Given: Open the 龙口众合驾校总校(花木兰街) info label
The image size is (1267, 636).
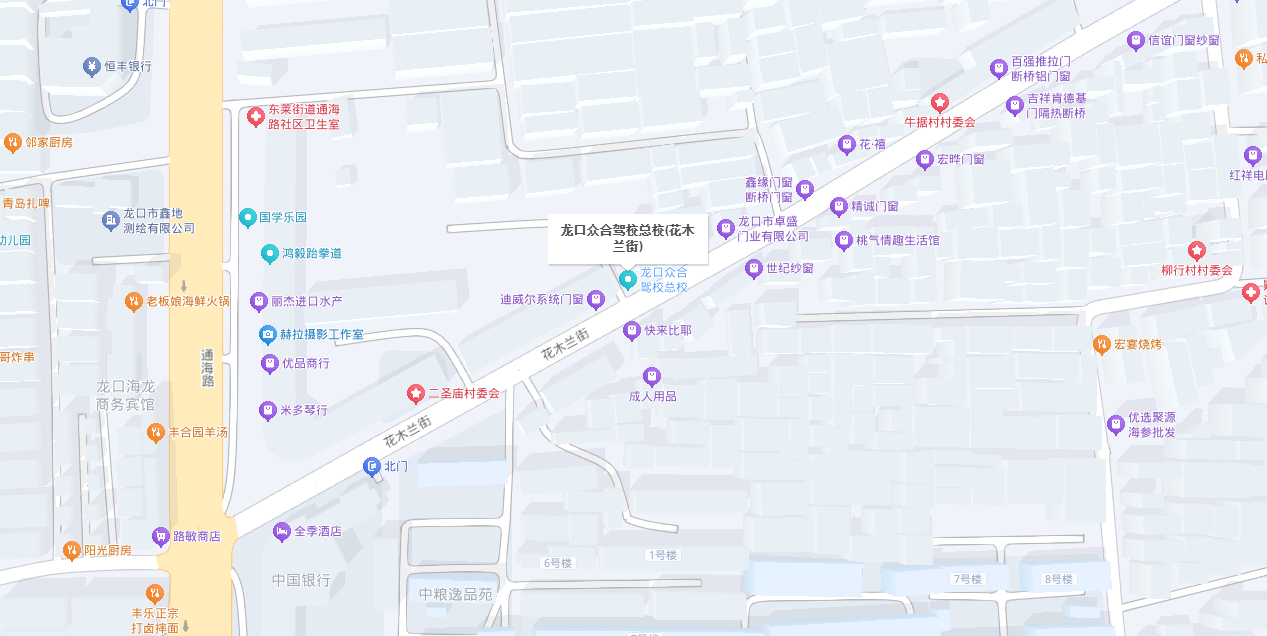Looking at the screenshot, I should click(628, 238).
